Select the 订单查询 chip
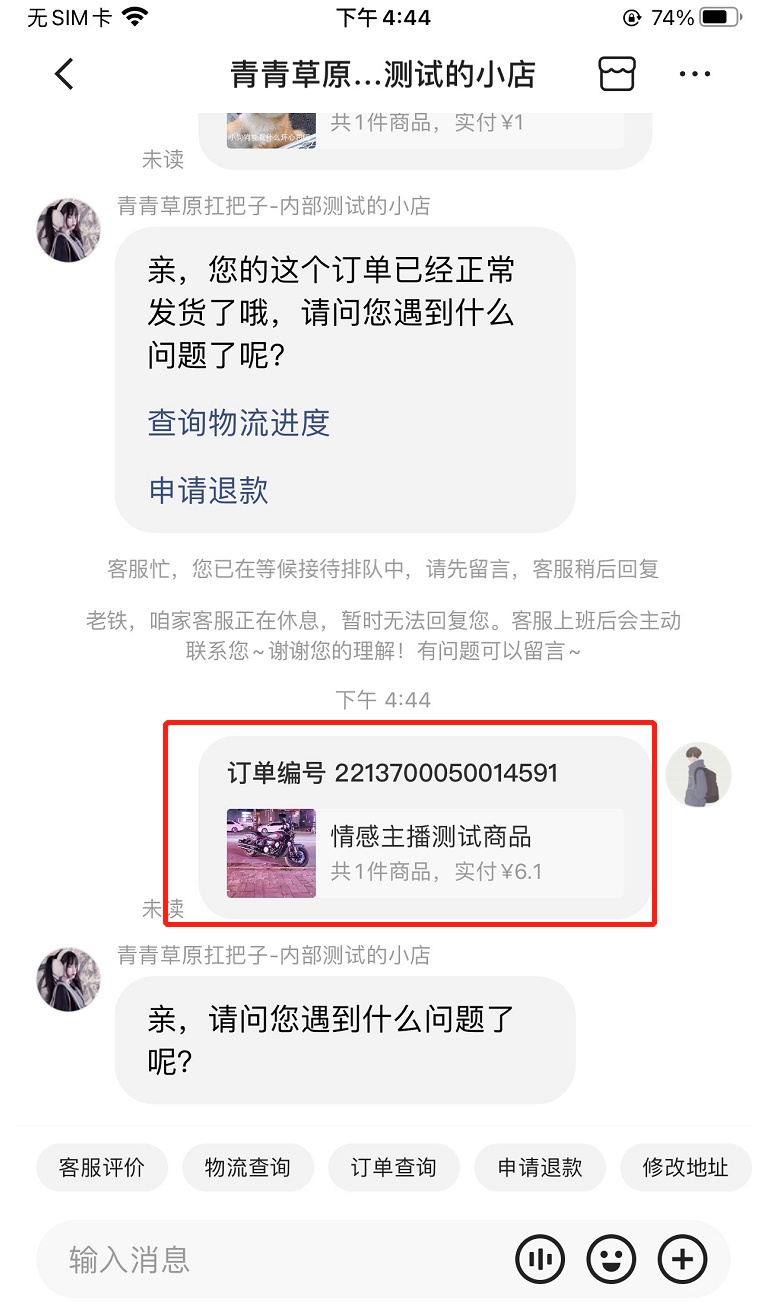This screenshot has width=767, height=1304. click(393, 1167)
